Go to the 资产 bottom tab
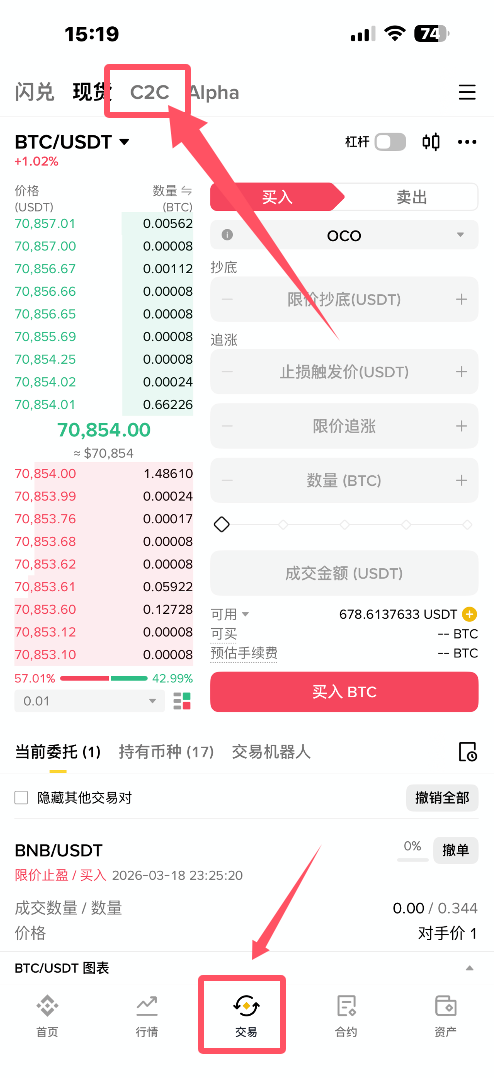This screenshot has width=494, height=1078. (x=446, y=1015)
